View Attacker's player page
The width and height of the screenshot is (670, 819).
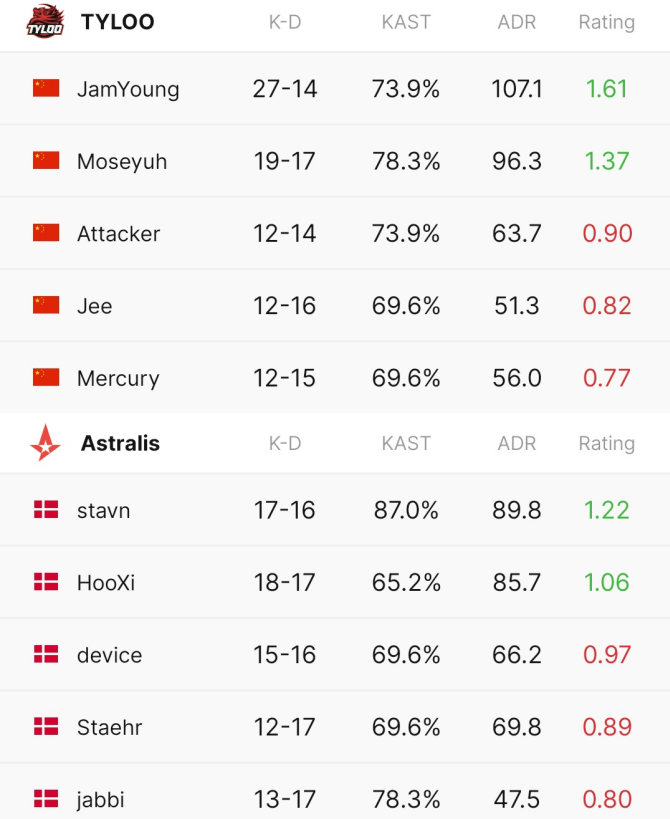[118, 234]
